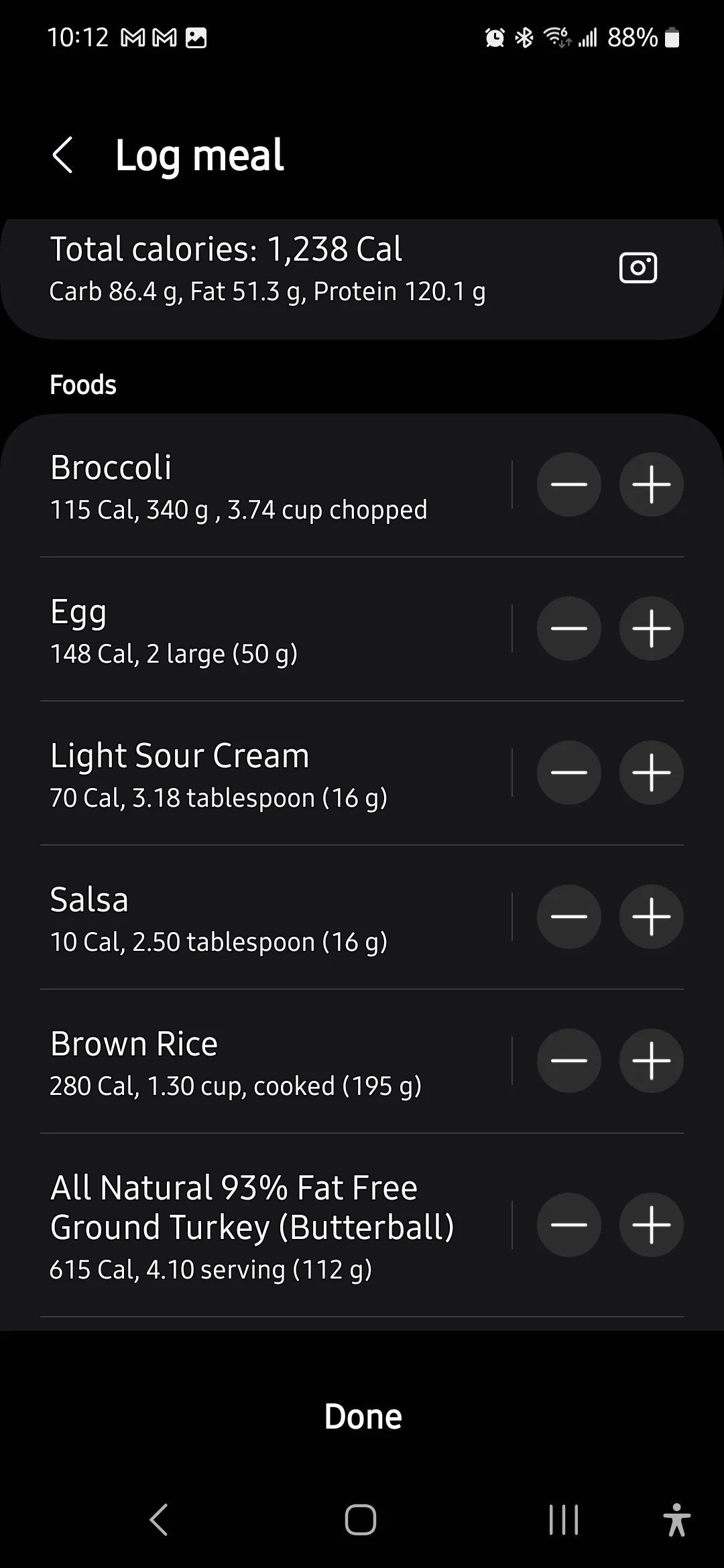The width and height of the screenshot is (724, 1568).
Task: Increase Ground Turkey (Butterball) servings
Action: (651, 1225)
